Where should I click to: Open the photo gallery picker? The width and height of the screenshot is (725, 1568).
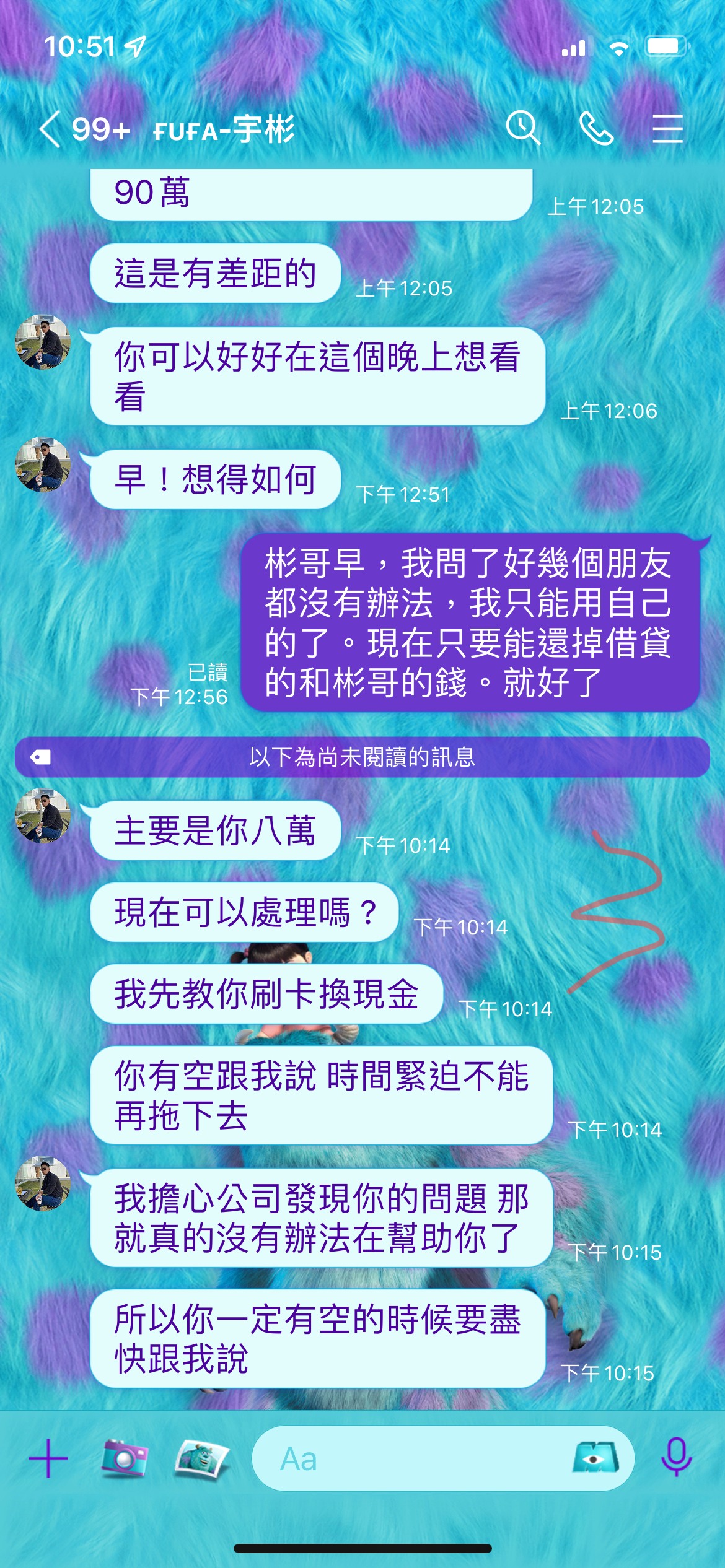pyautogui.click(x=203, y=1458)
